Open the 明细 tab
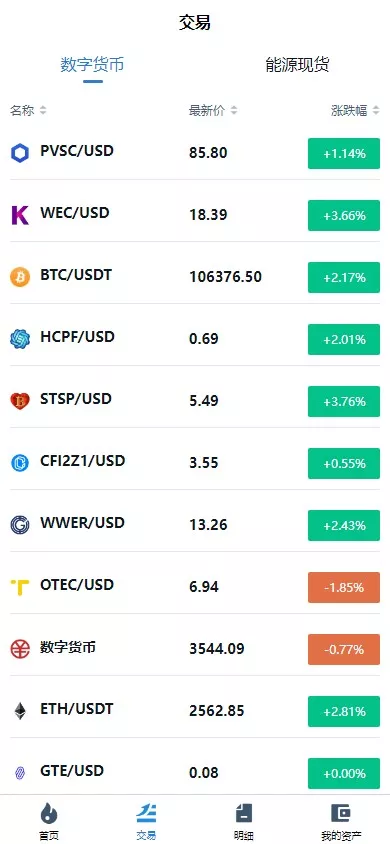 pyautogui.click(x=244, y=821)
